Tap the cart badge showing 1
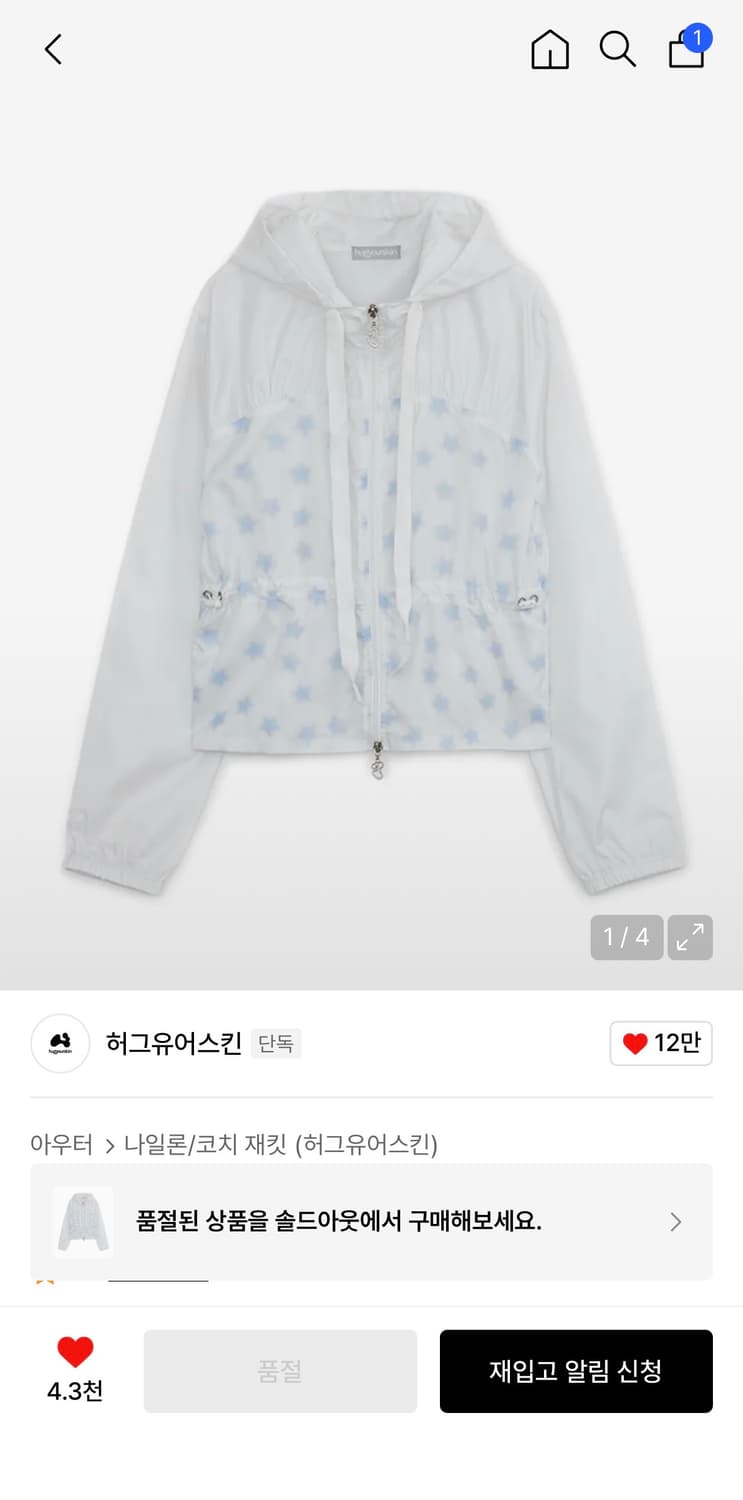Image resolution: width=743 pixels, height=1500 pixels. (701, 38)
